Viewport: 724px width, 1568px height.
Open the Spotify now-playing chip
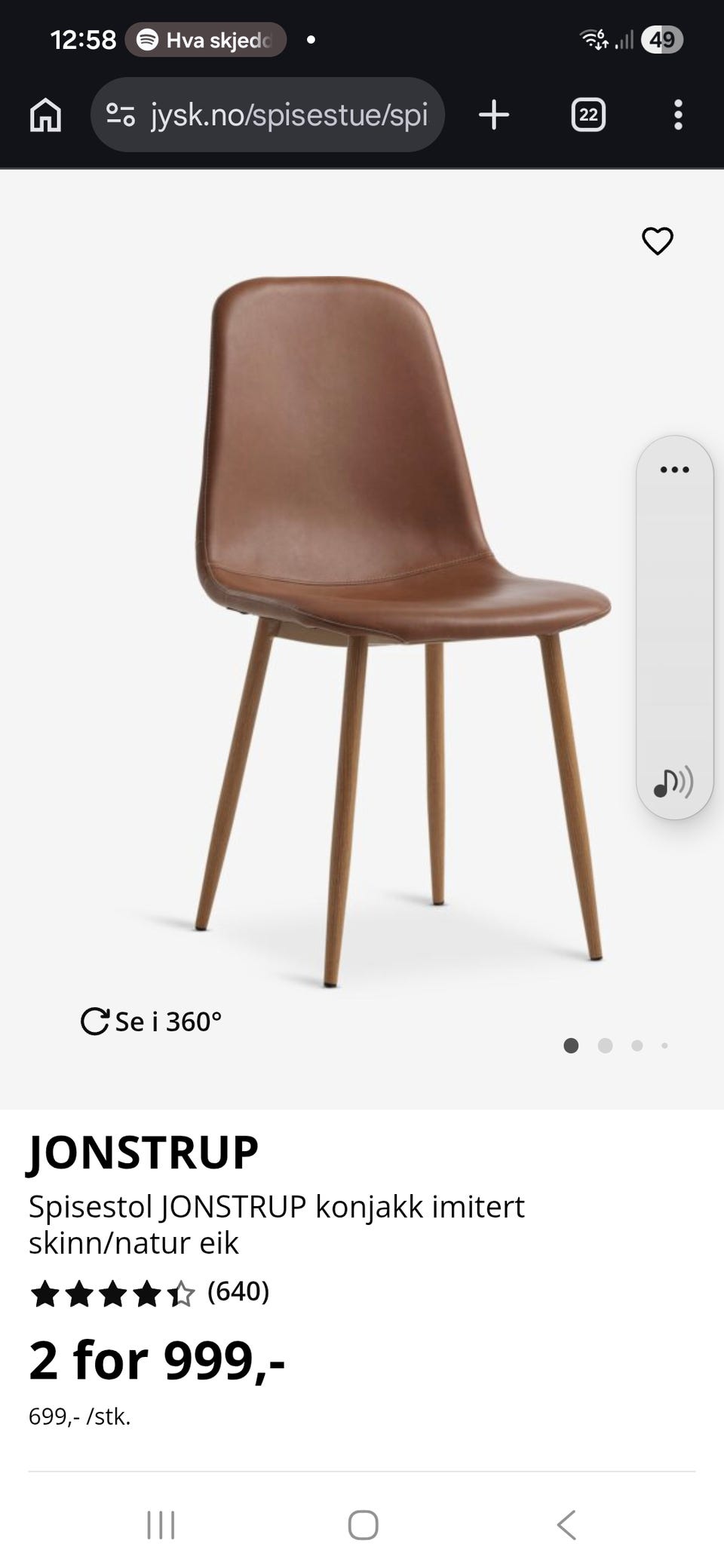pyautogui.click(x=206, y=40)
